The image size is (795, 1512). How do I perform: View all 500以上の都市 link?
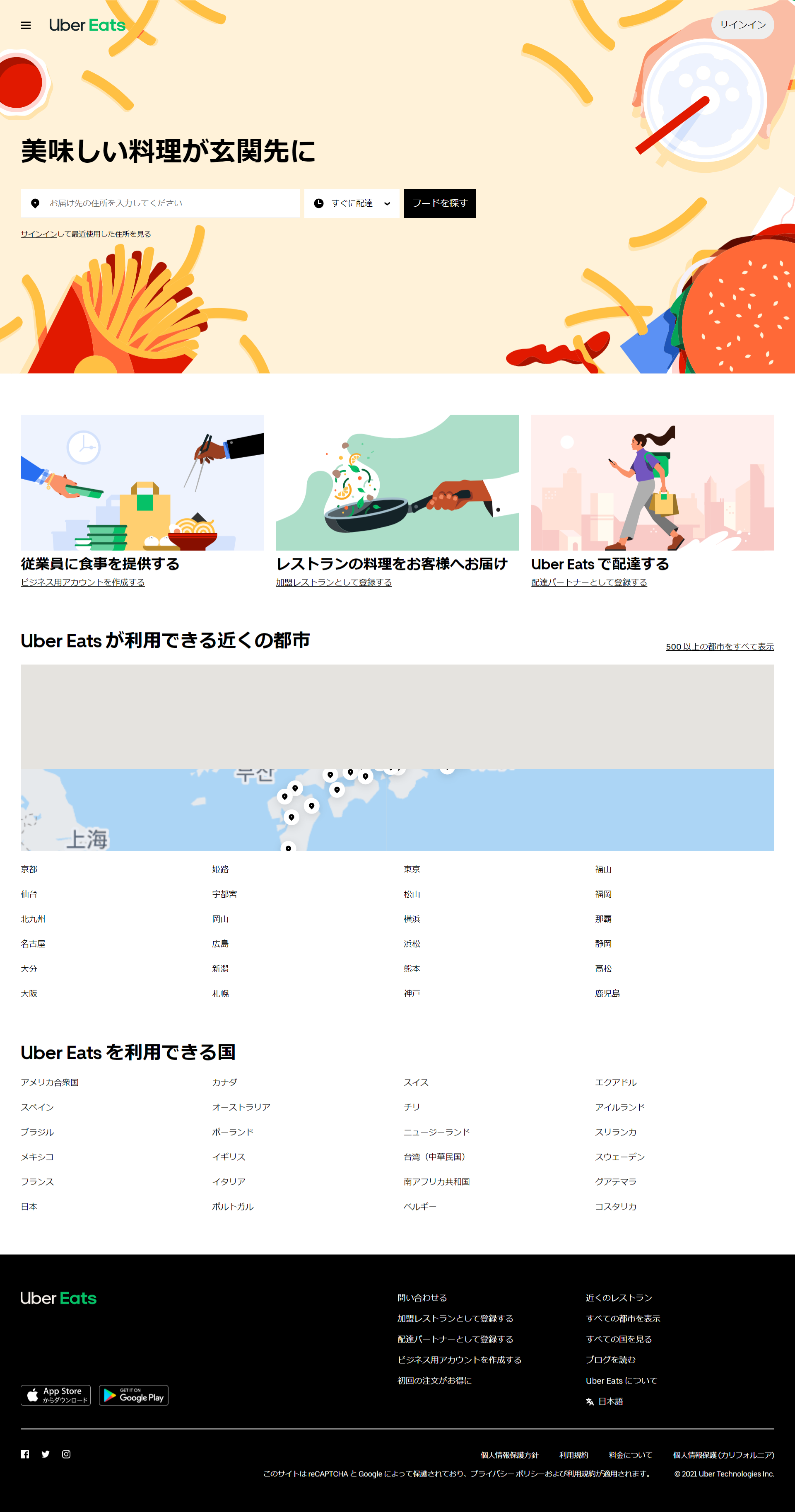click(720, 646)
